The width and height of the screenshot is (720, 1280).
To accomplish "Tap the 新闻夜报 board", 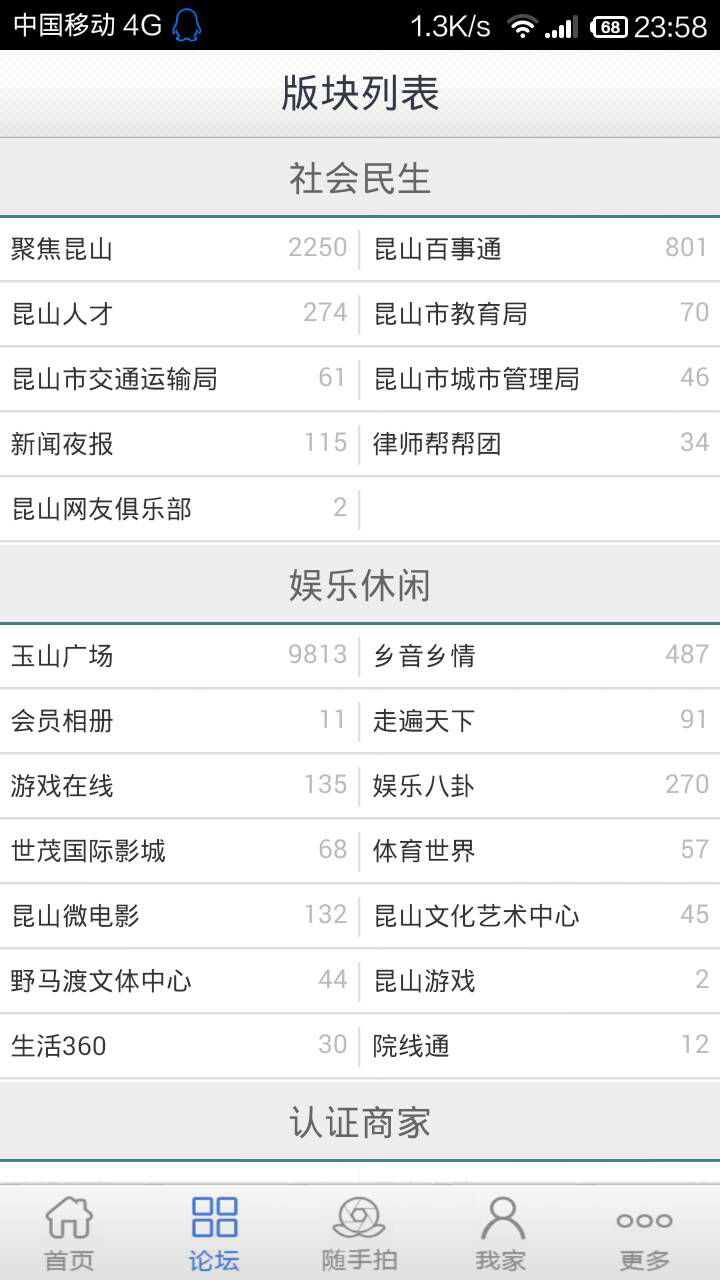I will tap(179, 443).
